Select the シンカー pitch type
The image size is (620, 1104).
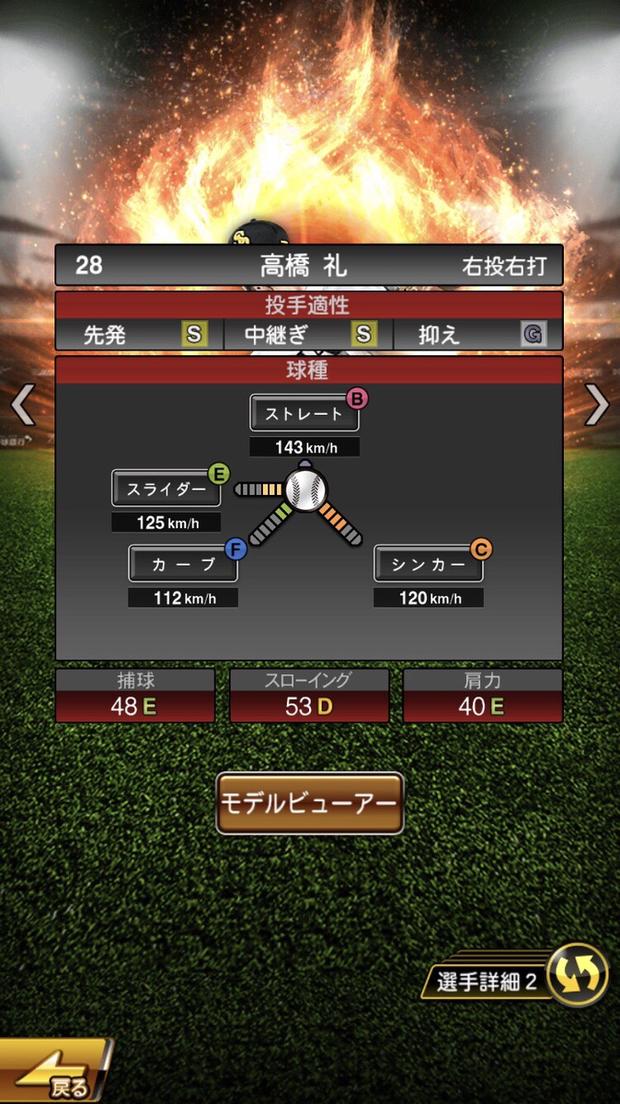click(428, 564)
